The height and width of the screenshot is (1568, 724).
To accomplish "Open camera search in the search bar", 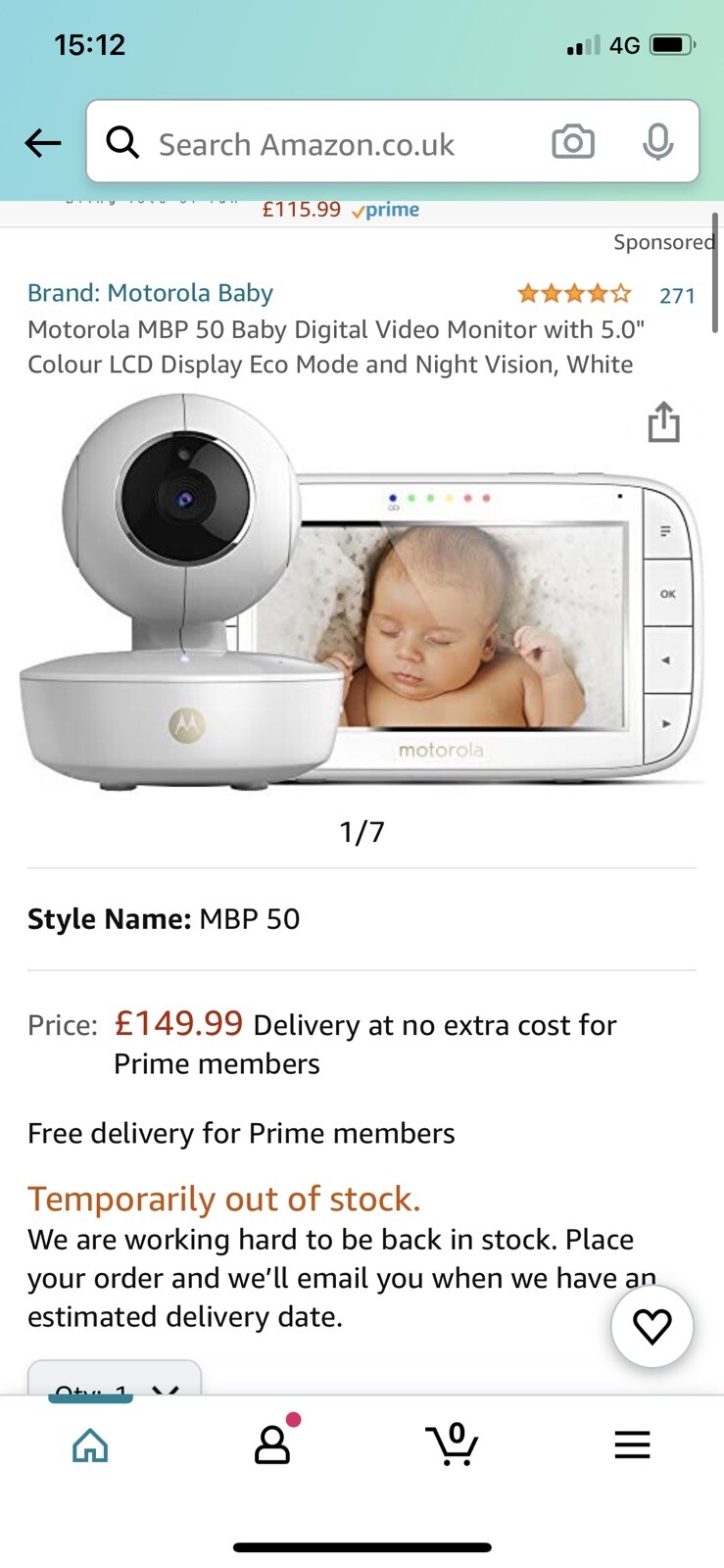I will click(x=573, y=143).
